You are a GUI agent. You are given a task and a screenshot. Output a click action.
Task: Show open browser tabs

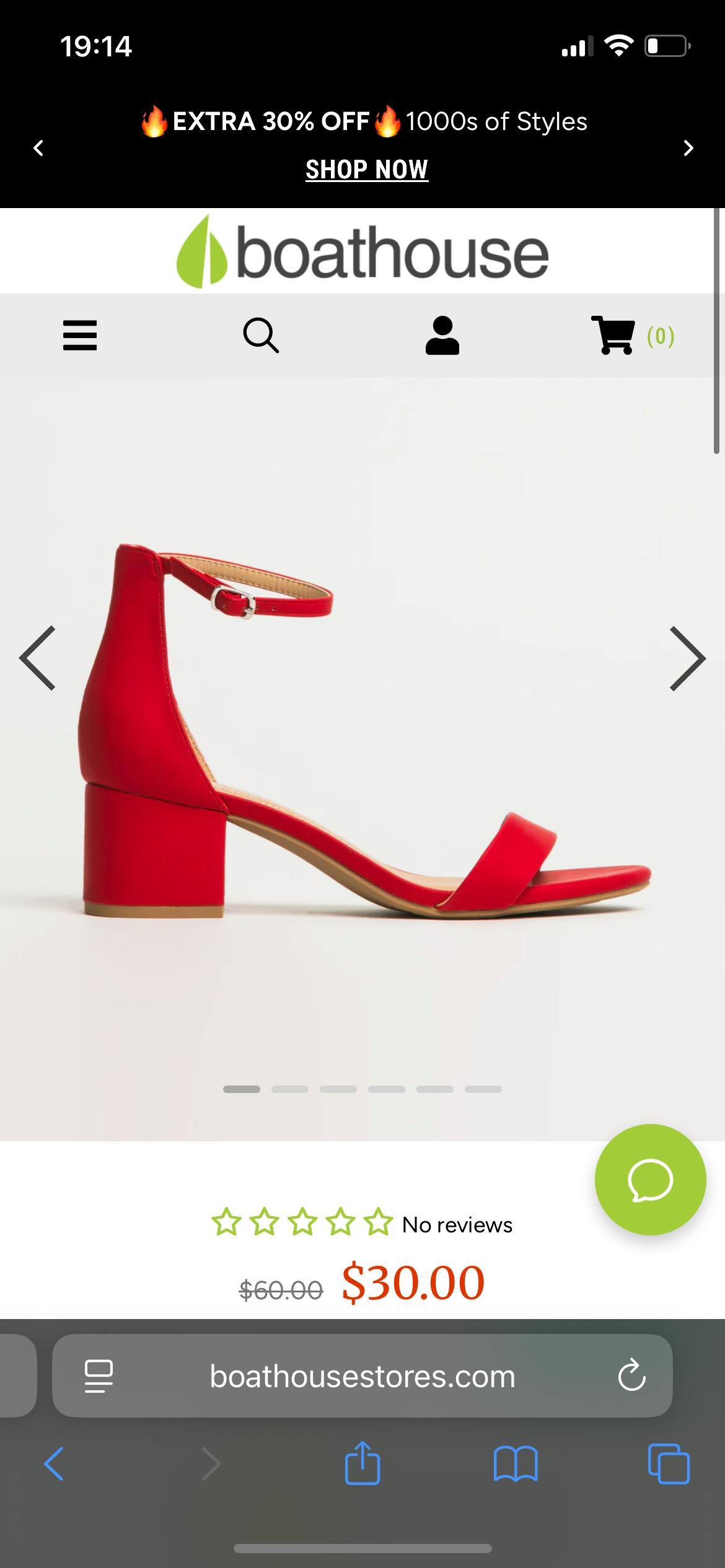click(x=669, y=1464)
